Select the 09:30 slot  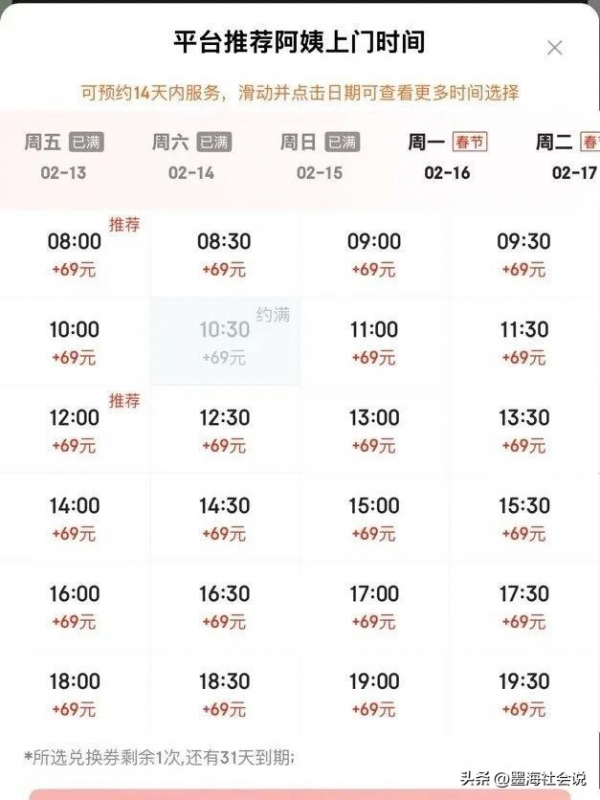524,254
